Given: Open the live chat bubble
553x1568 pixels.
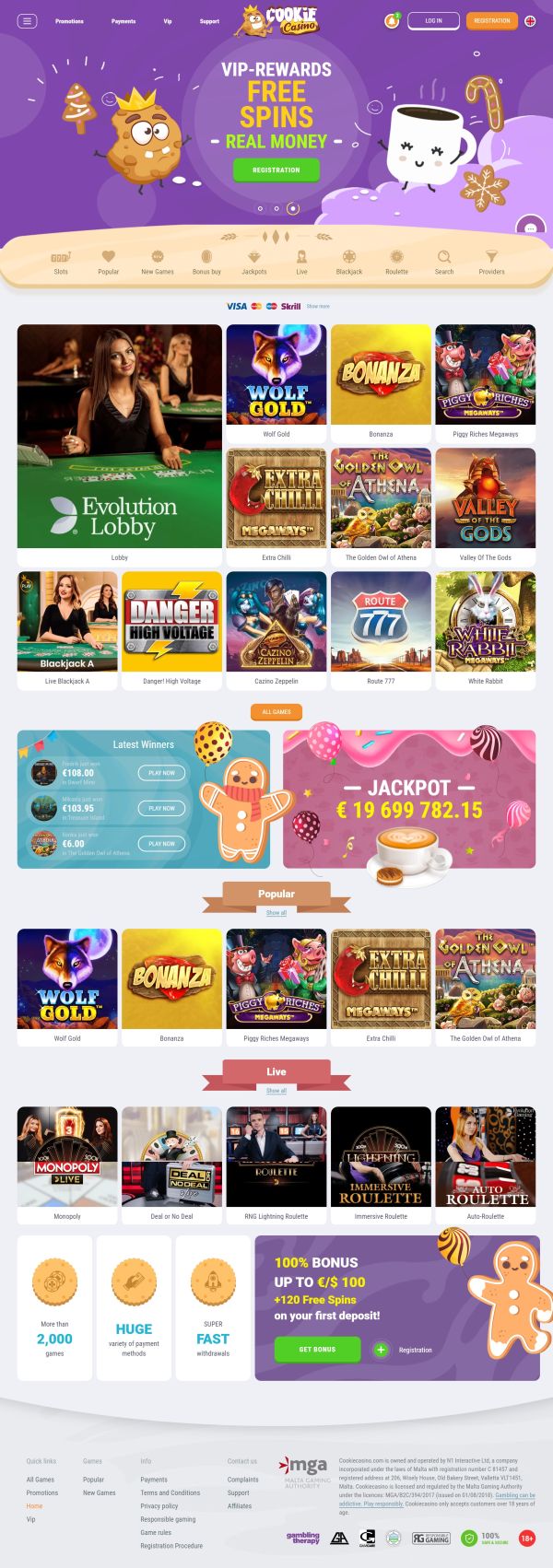Looking at the screenshot, I should click(x=530, y=228).
